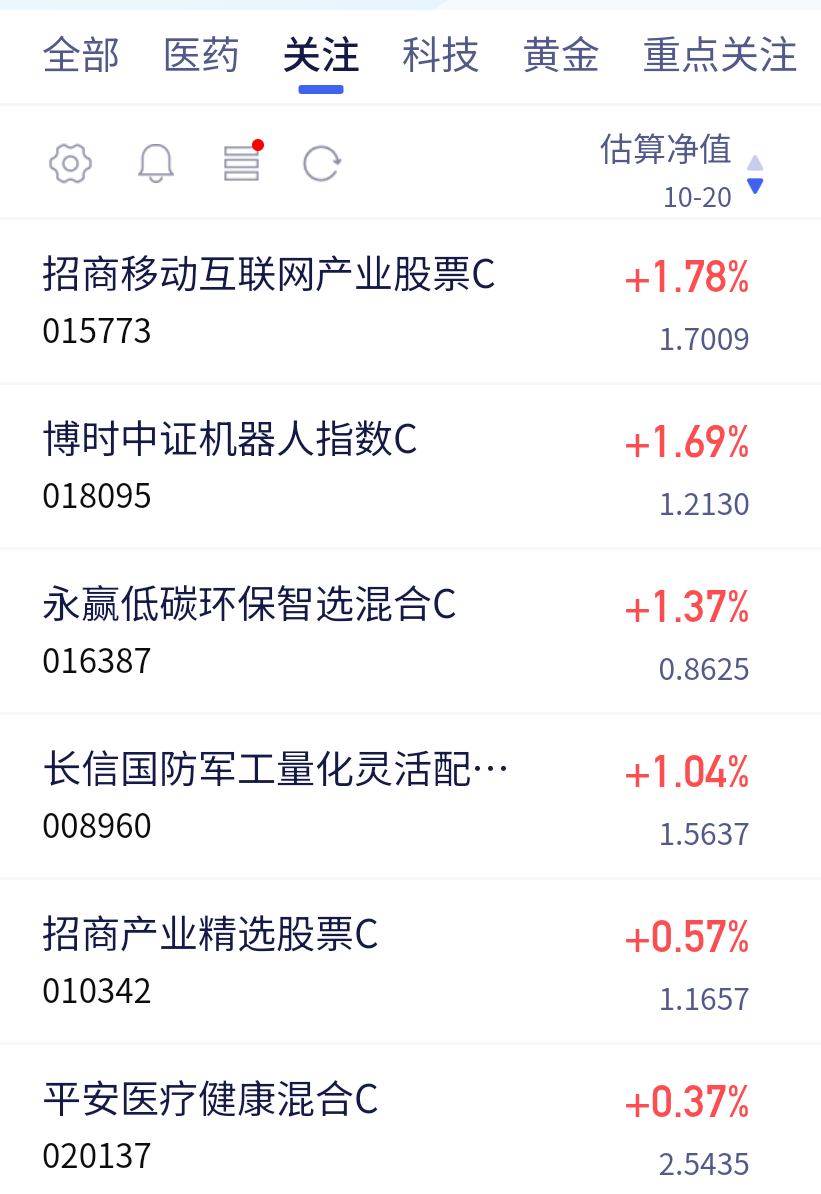Open fund 招商移动互联网产业股票C
Screen dimensions: 821x1194
pos(270,300)
